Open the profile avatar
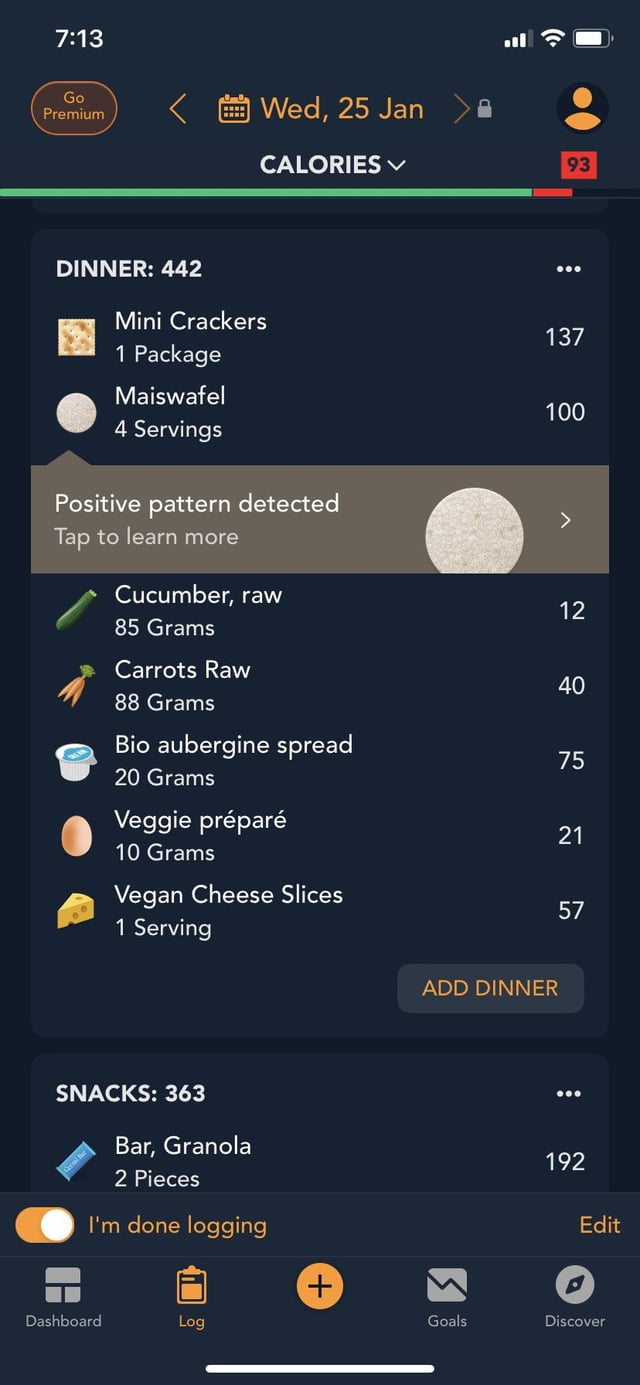The image size is (640, 1385). [x=581, y=108]
